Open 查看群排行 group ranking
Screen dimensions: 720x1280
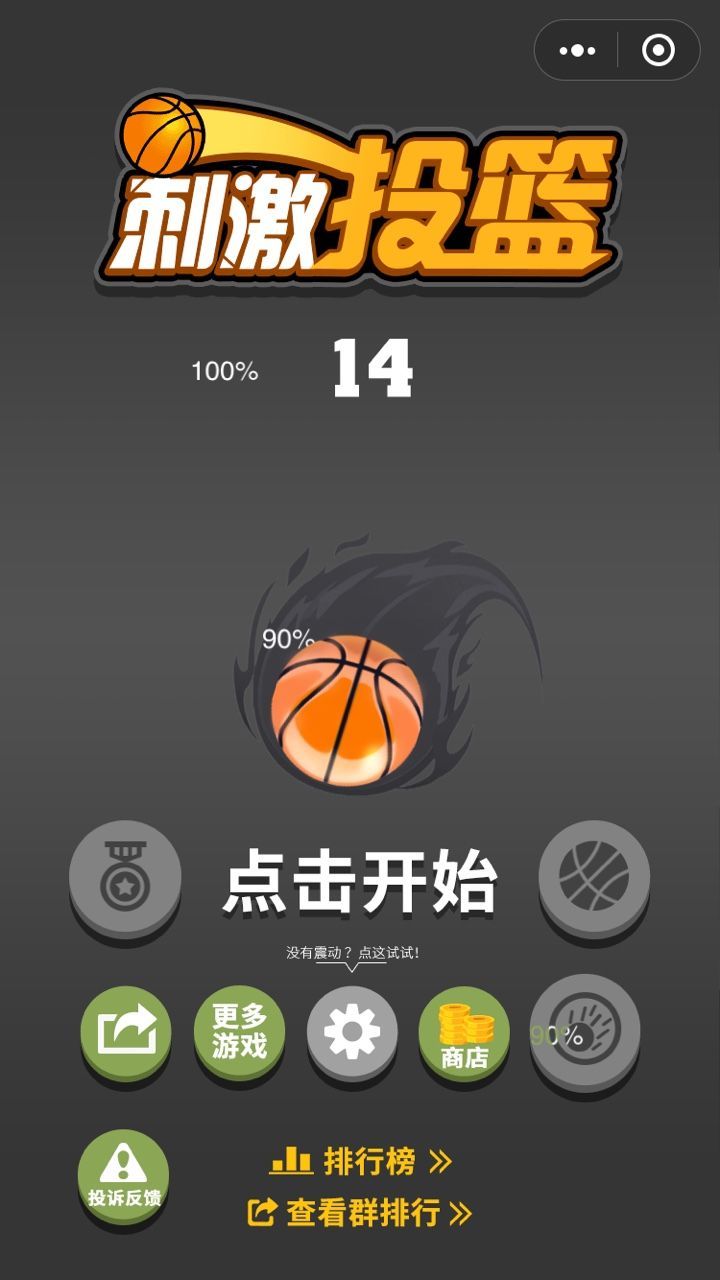pos(361,1213)
